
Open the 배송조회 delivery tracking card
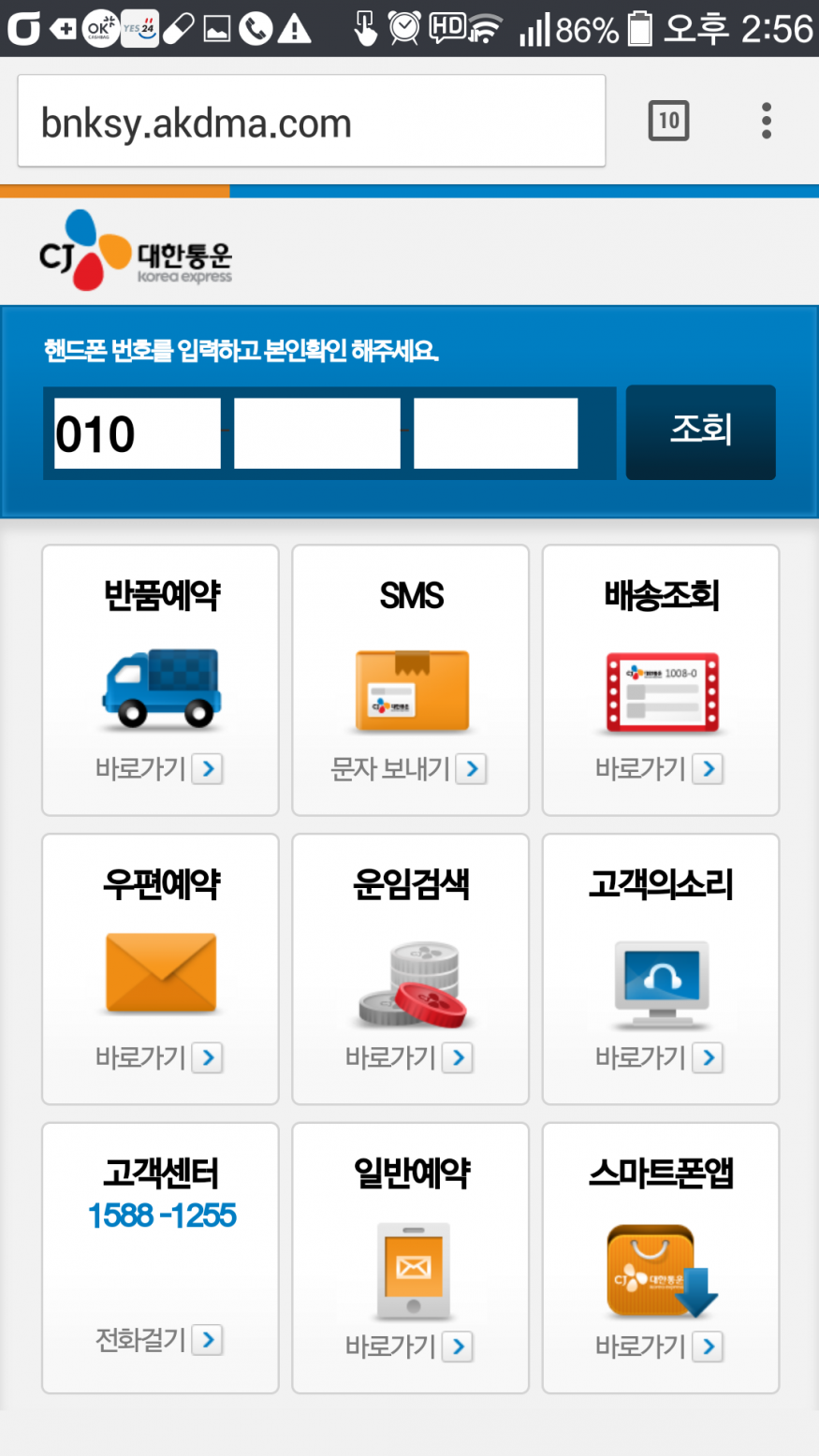coord(661,680)
